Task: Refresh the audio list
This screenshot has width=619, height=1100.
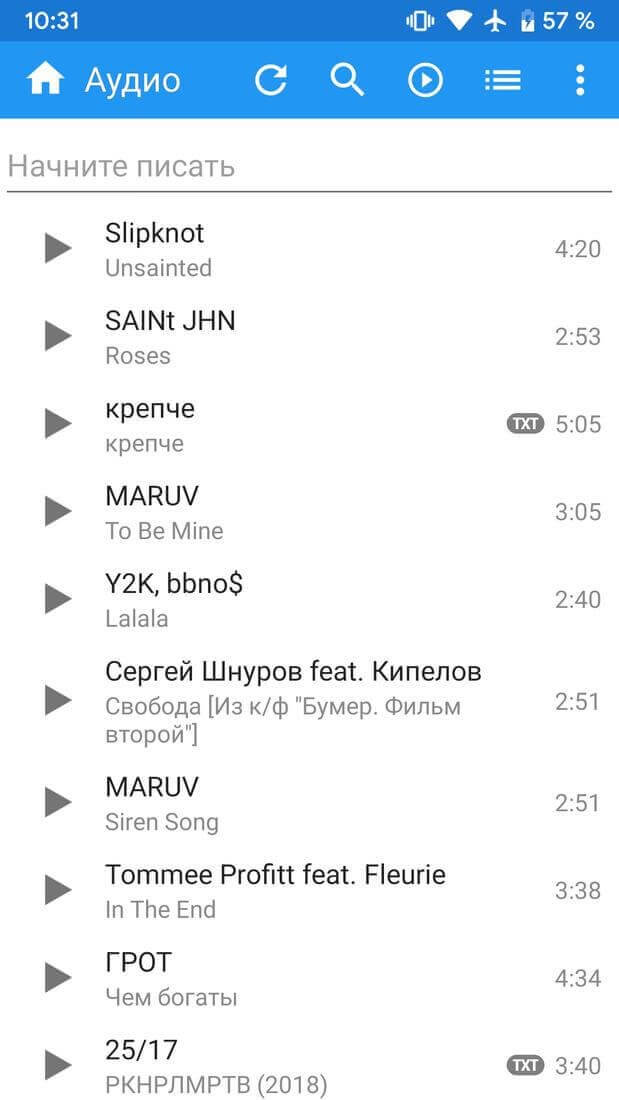Action: click(271, 80)
